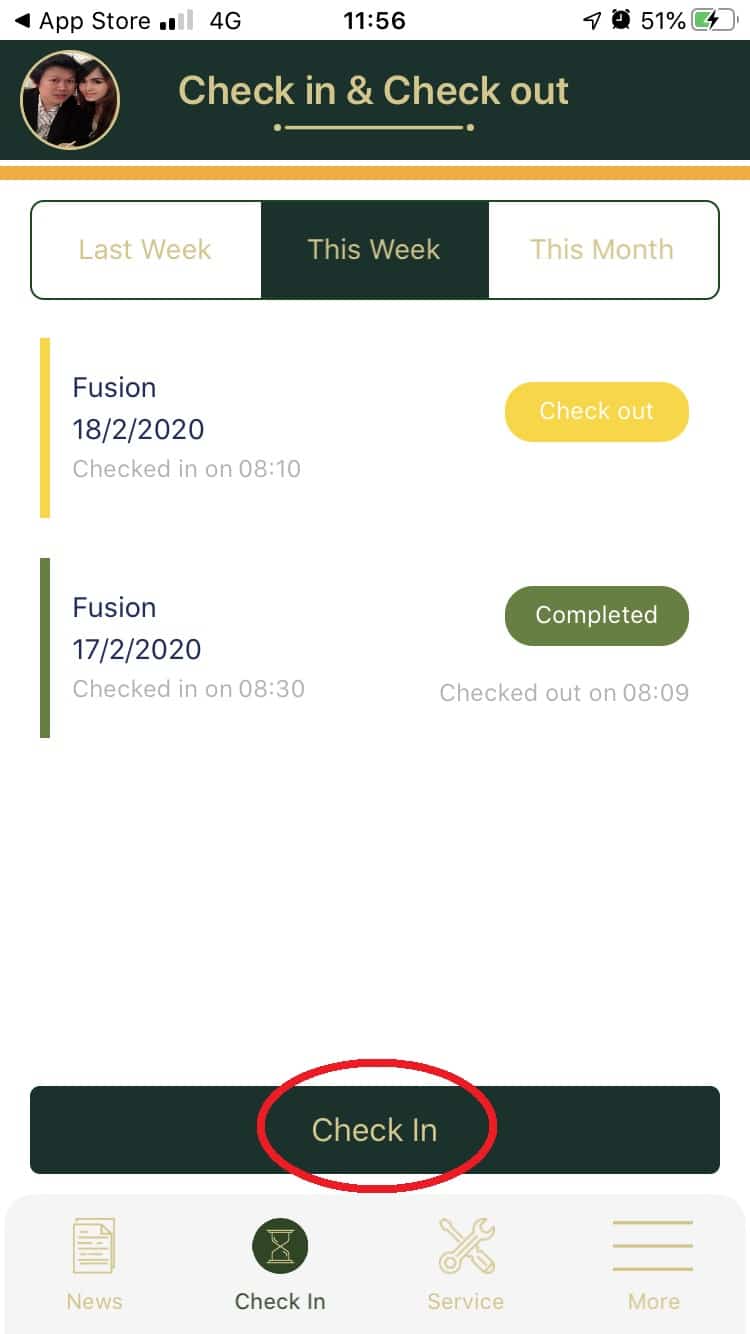Screen dimensions: 750x1334
Task: Tap the large Check In button
Action: [x=374, y=1130]
